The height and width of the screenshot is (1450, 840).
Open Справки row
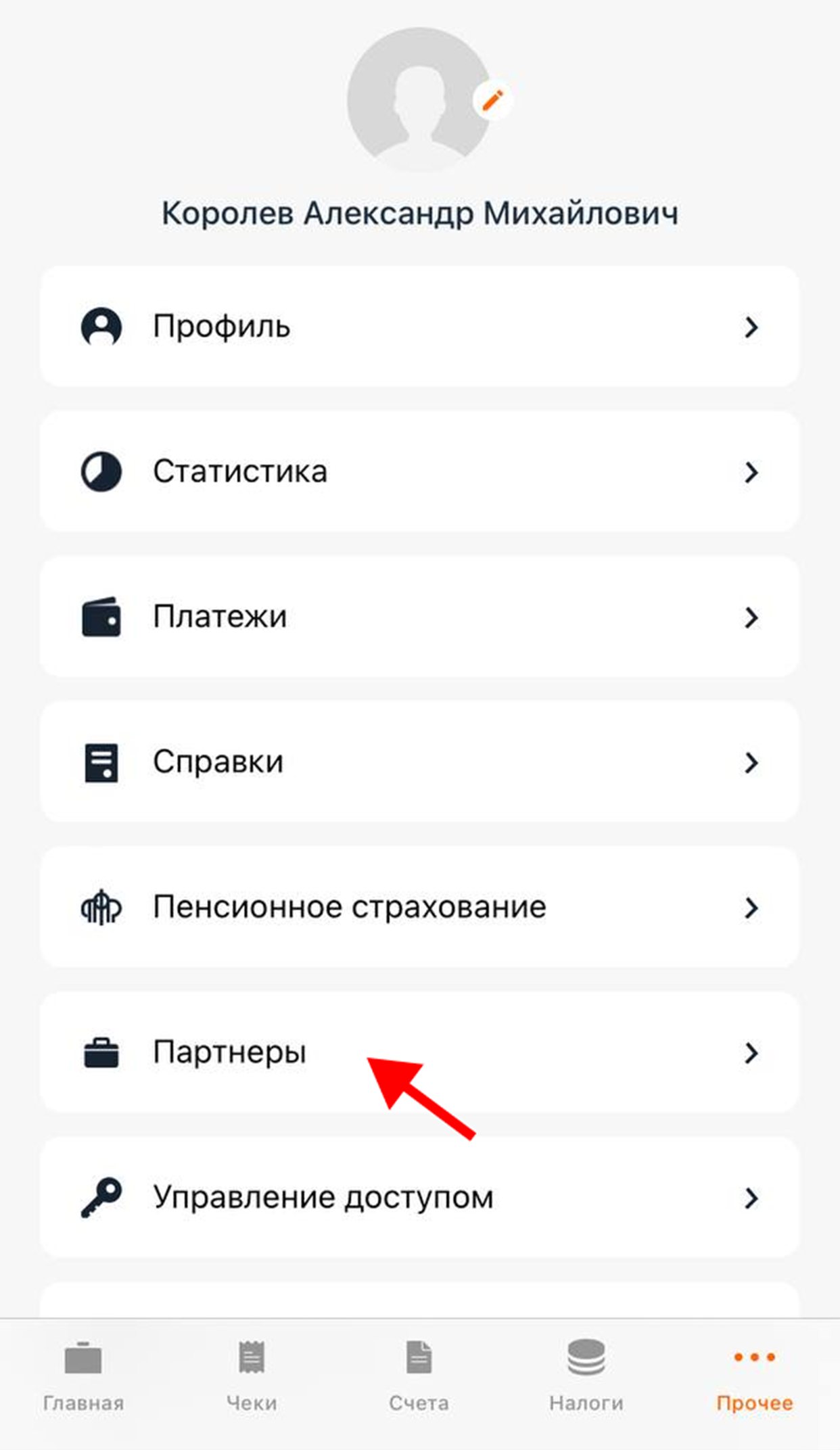[x=419, y=762]
